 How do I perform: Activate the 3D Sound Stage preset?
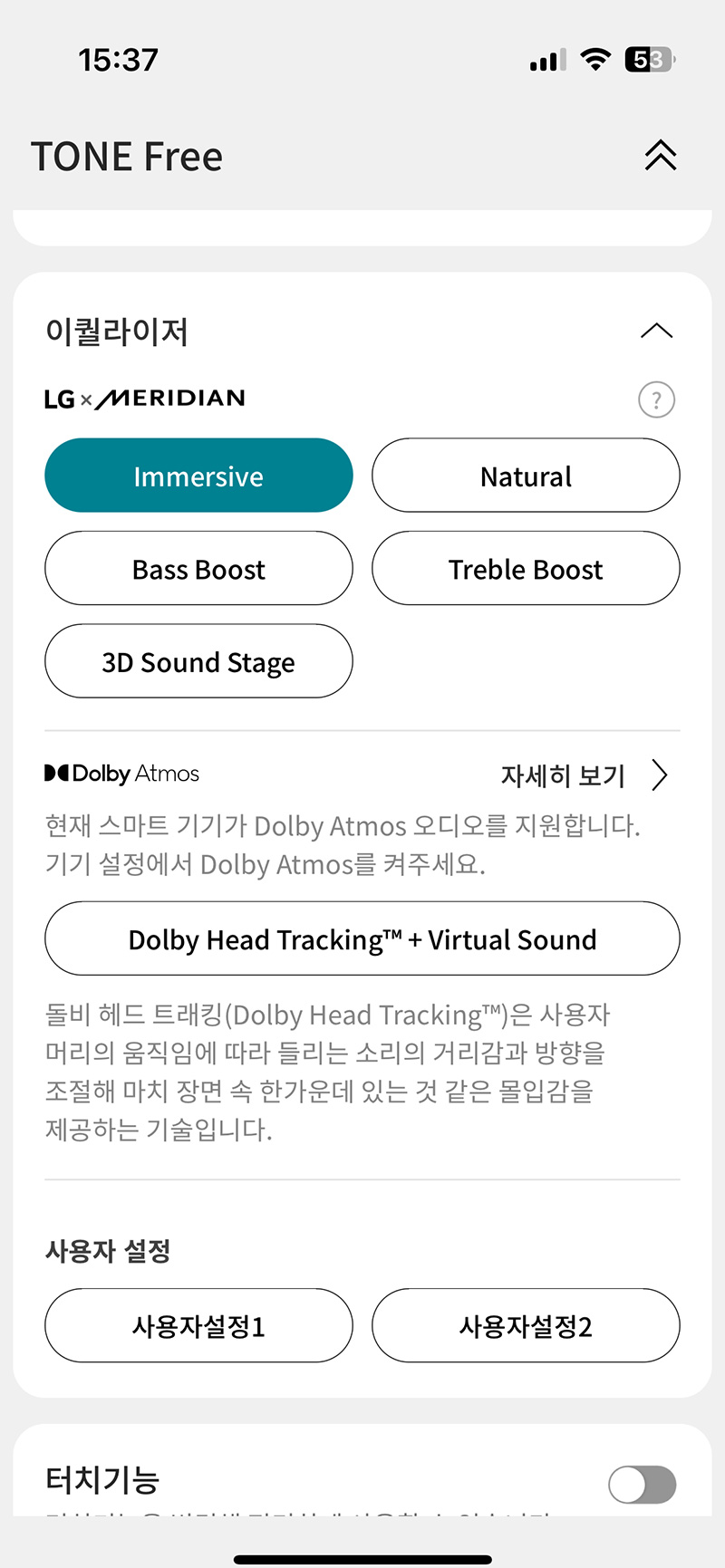[198, 661]
